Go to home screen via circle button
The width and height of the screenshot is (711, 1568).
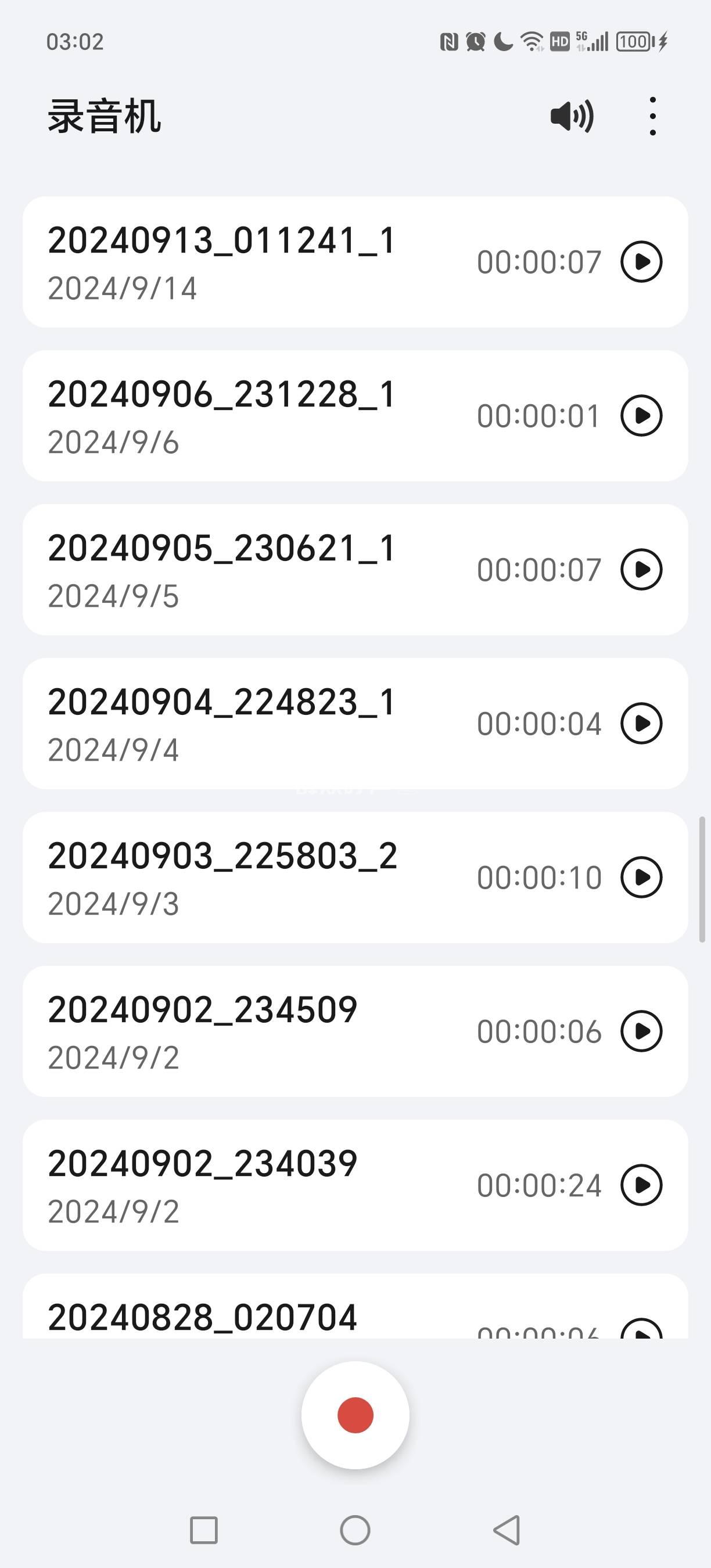355,1530
